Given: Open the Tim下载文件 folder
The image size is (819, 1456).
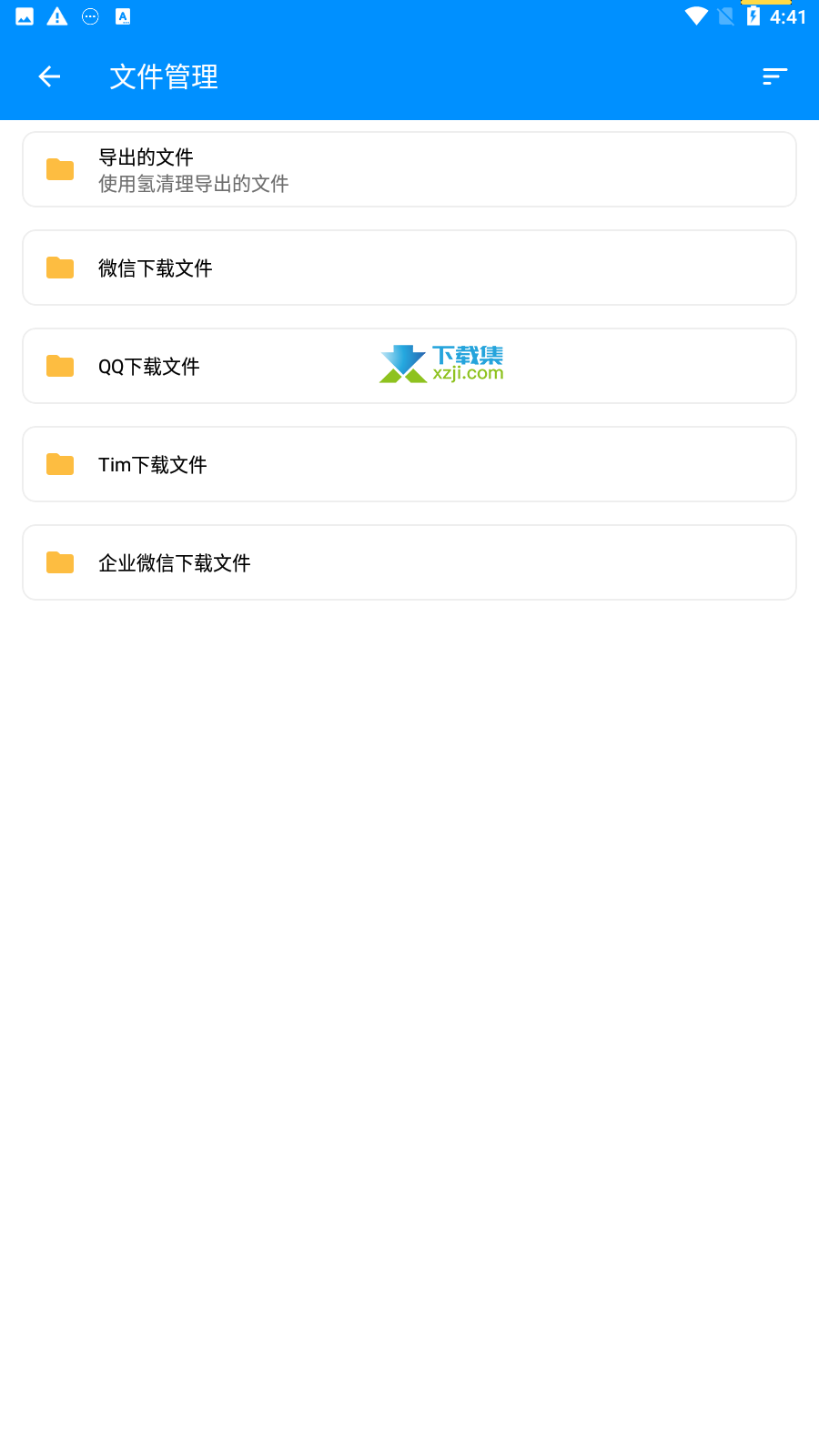Looking at the screenshot, I should pyautogui.click(x=409, y=464).
